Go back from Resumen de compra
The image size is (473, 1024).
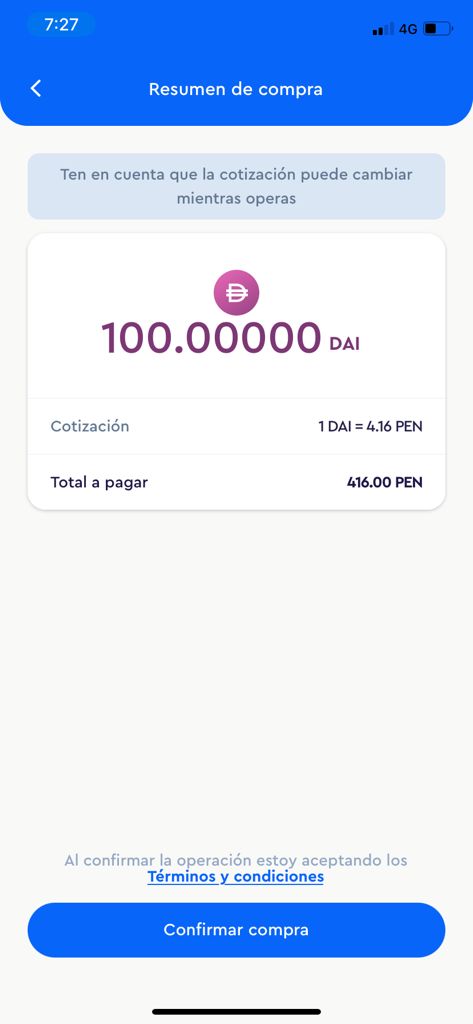point(36,89)
